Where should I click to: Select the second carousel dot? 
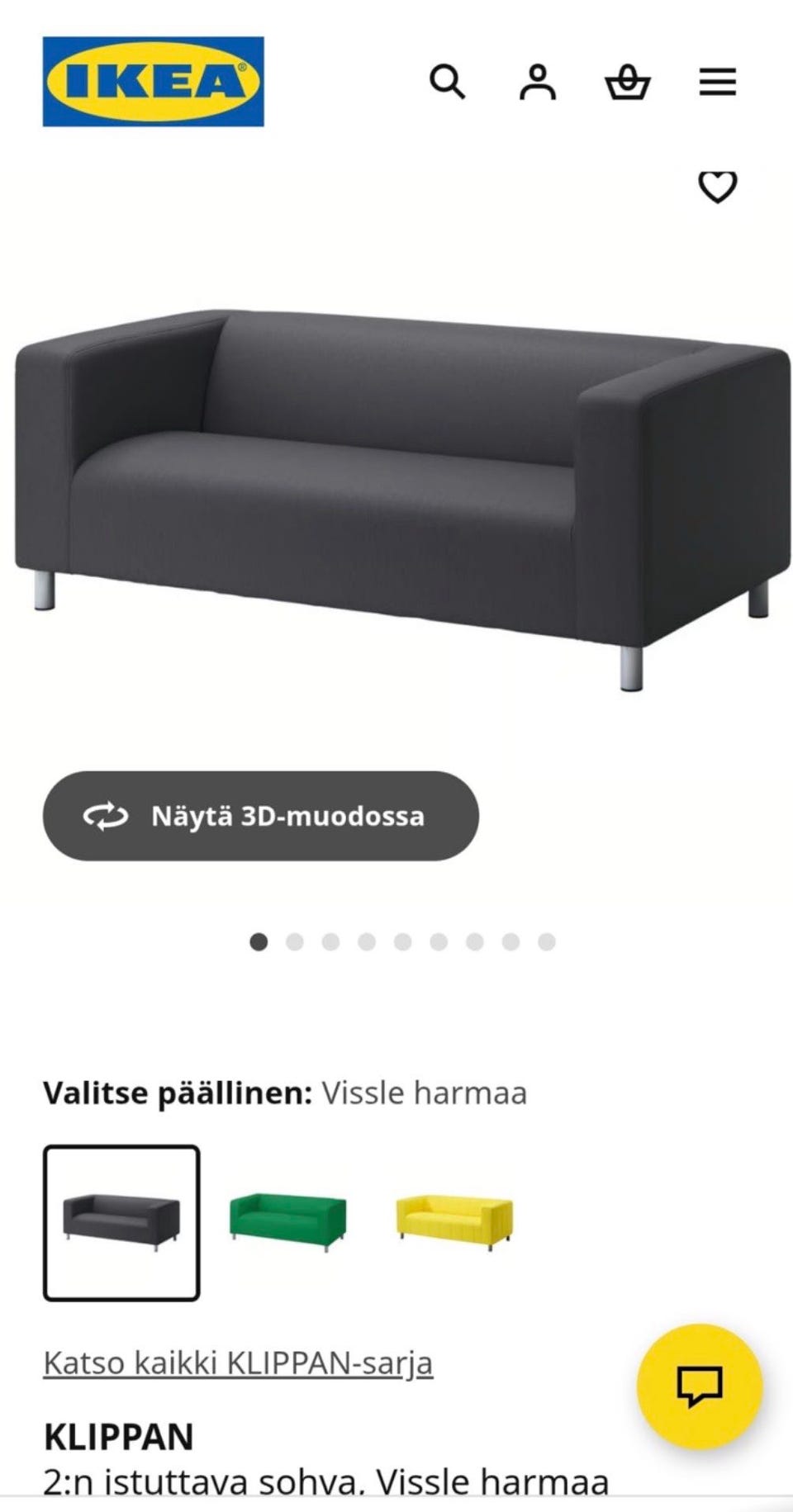coord(296,940)
